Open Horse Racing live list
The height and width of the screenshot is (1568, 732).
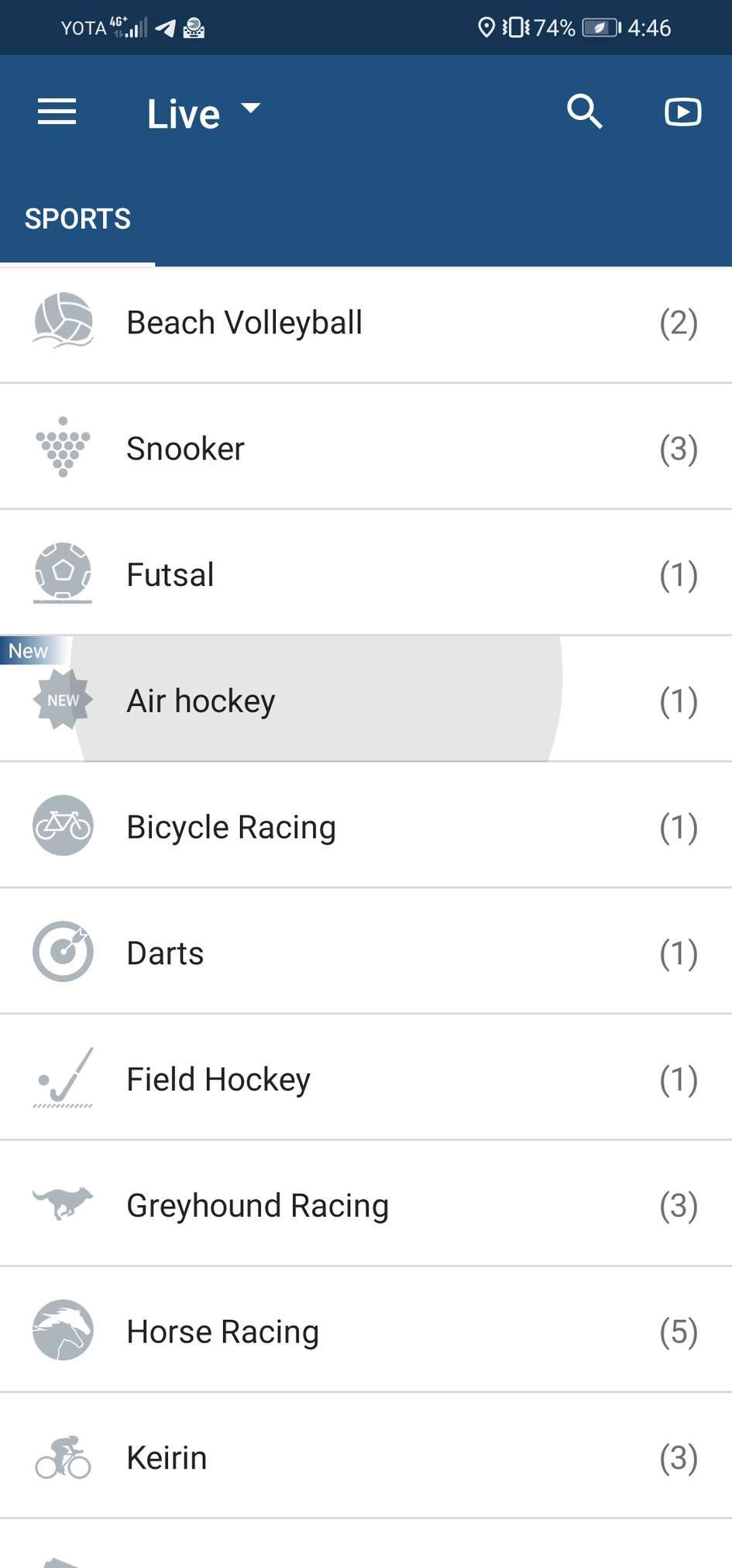tap(222, 1332)
